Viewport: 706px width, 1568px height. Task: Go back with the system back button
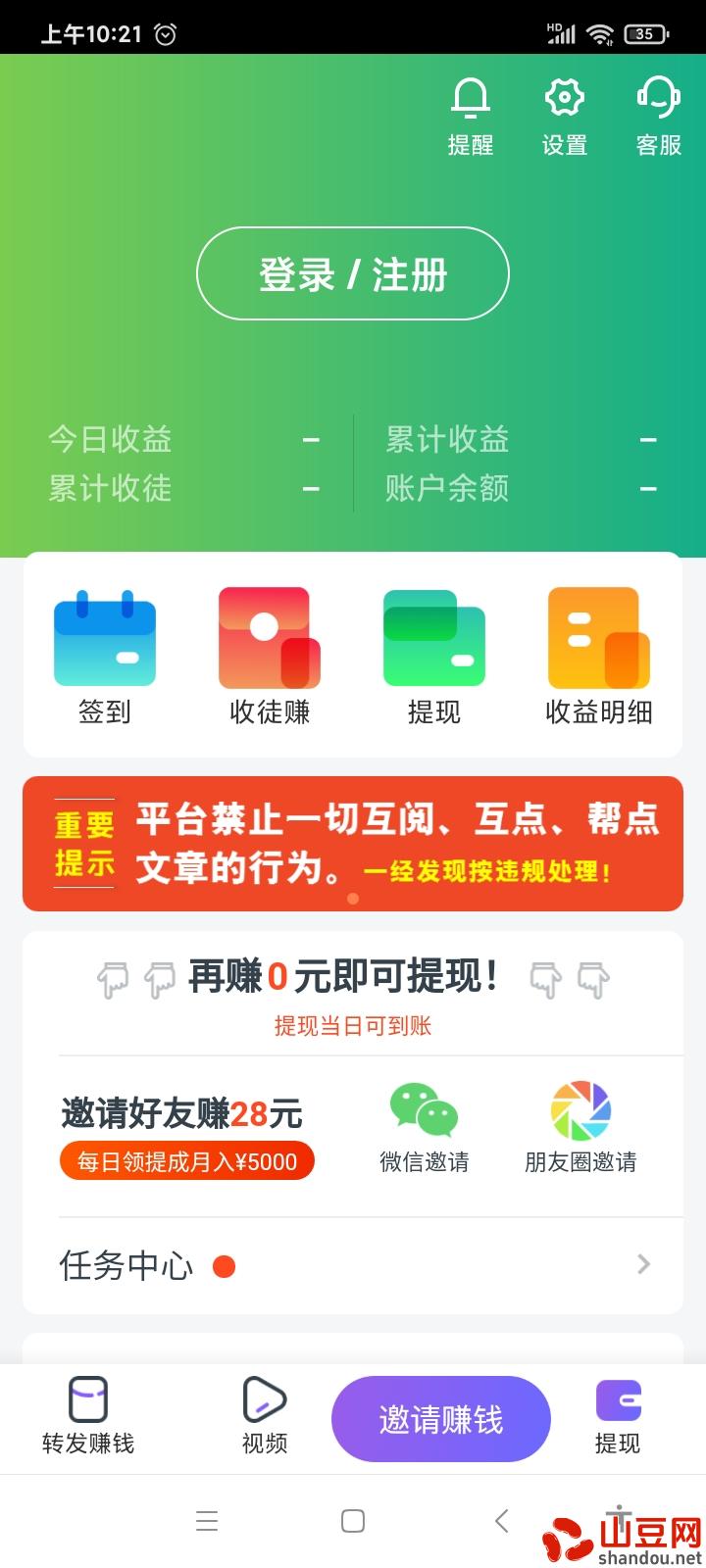point(502,1521)
